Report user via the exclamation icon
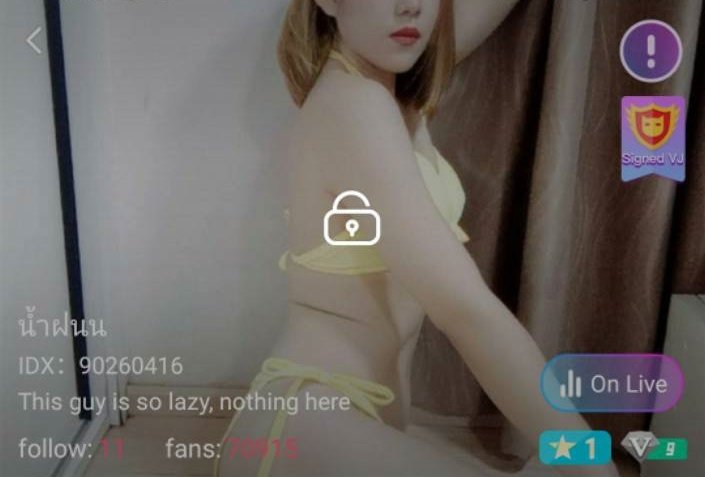Image resolution: width=705 pixels, height=477 pixels. click(x=651, y=50)
